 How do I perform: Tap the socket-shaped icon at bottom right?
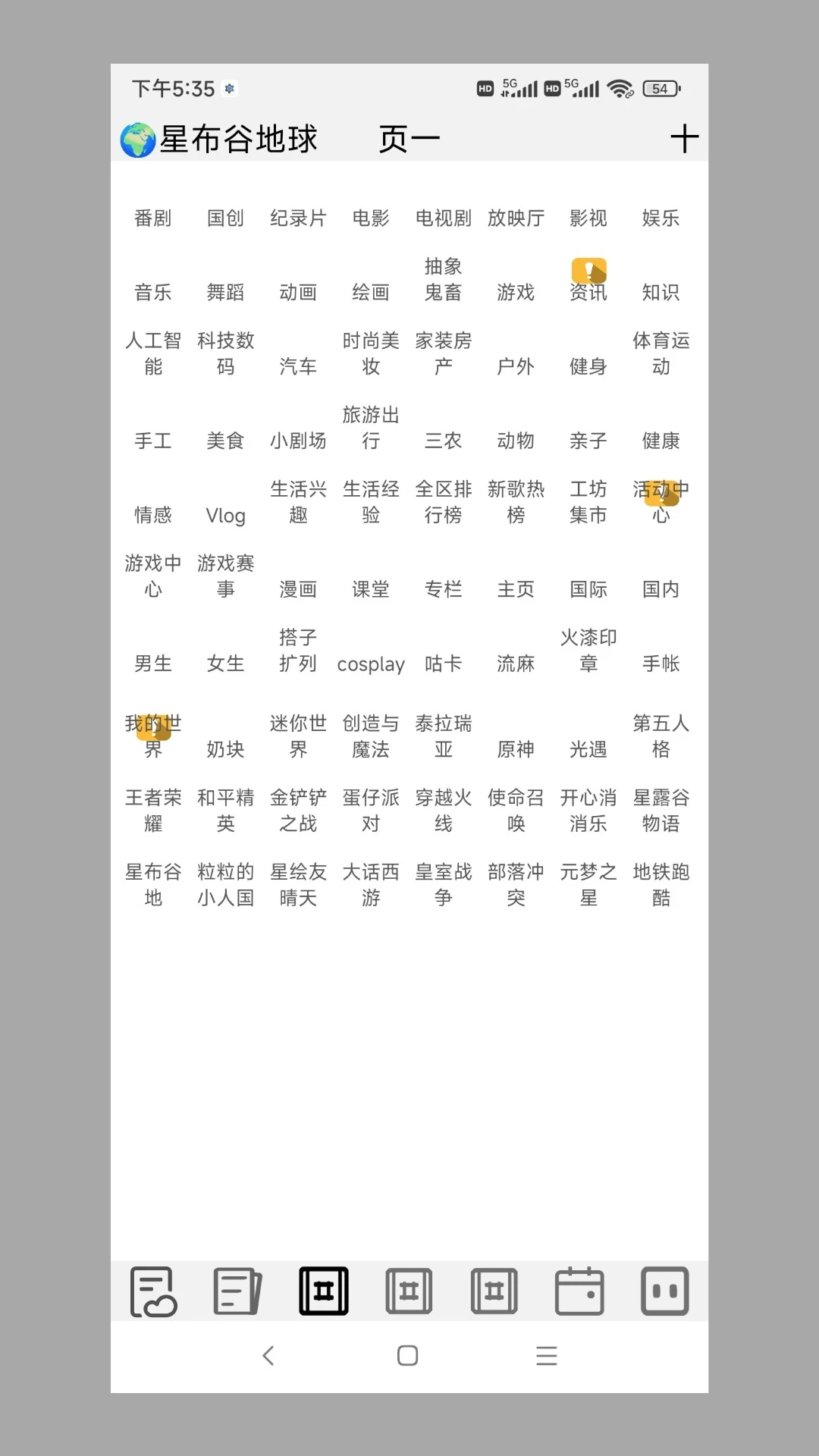666,1291
